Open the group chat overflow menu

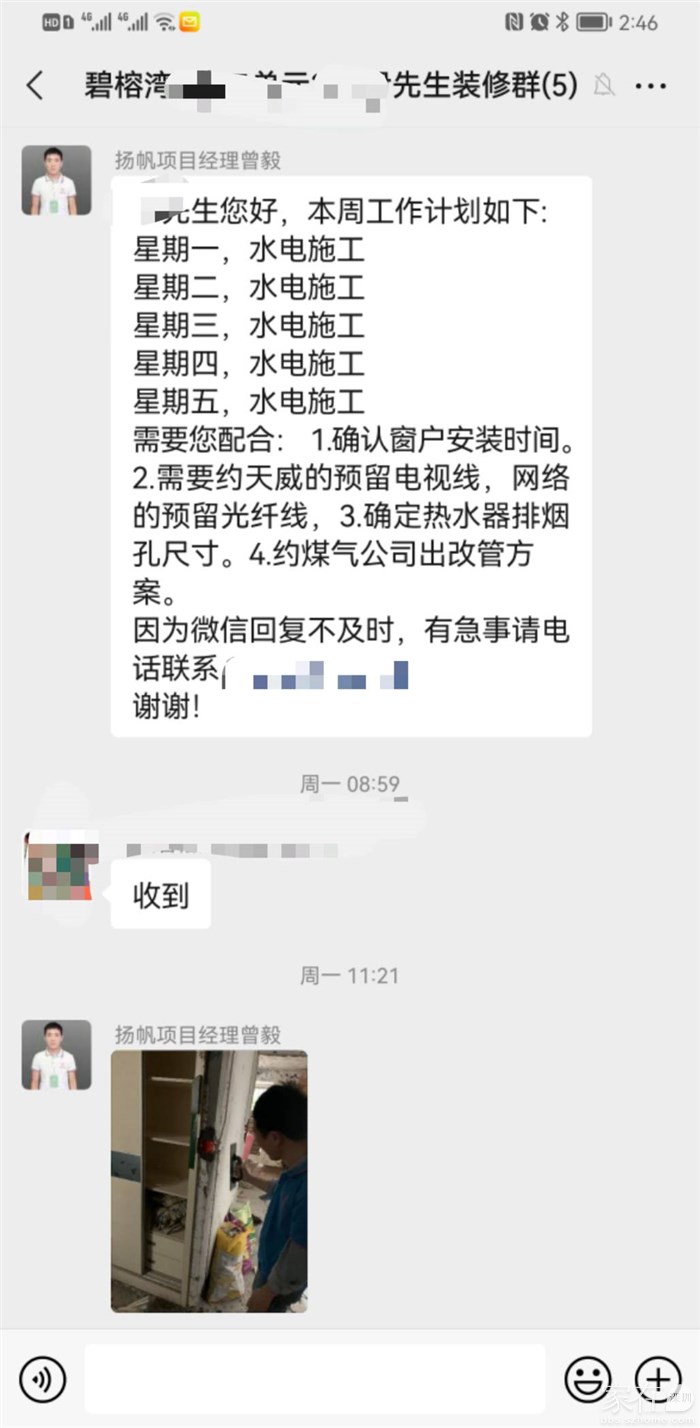[x=650, y=86]
